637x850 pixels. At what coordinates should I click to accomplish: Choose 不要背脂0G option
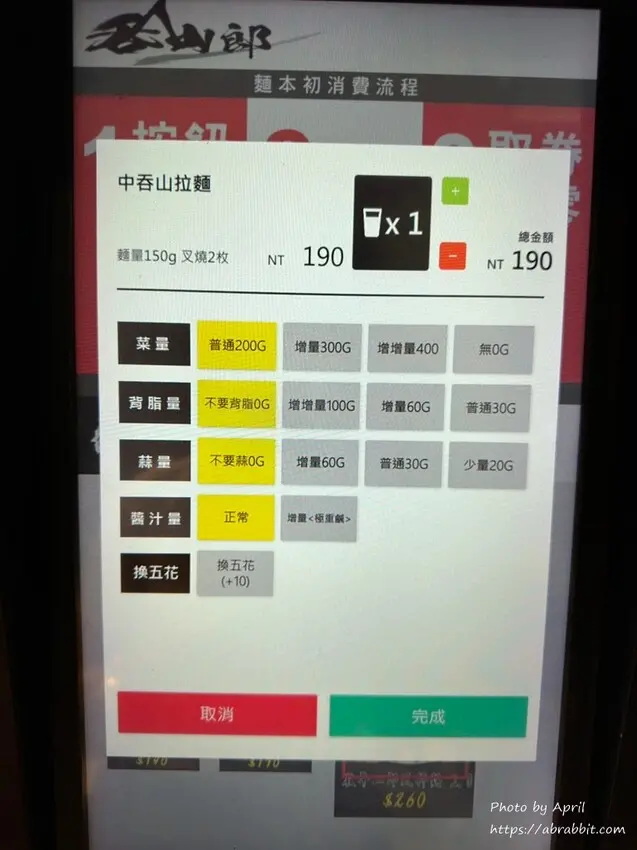(236, 405)
